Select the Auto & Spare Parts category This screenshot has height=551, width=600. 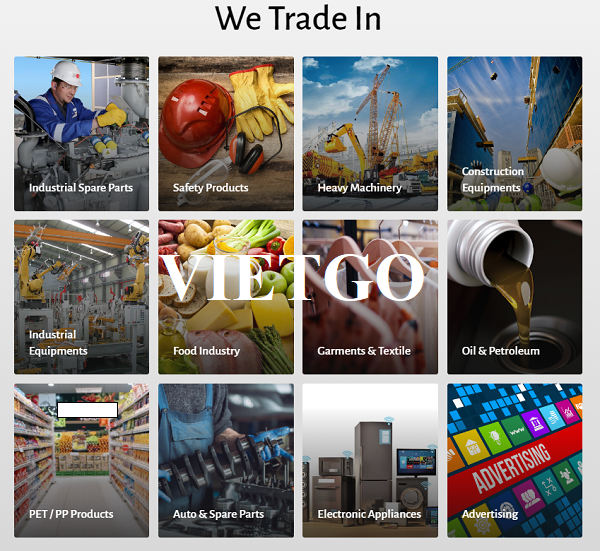pyautogui.click(x=226, y=460)
